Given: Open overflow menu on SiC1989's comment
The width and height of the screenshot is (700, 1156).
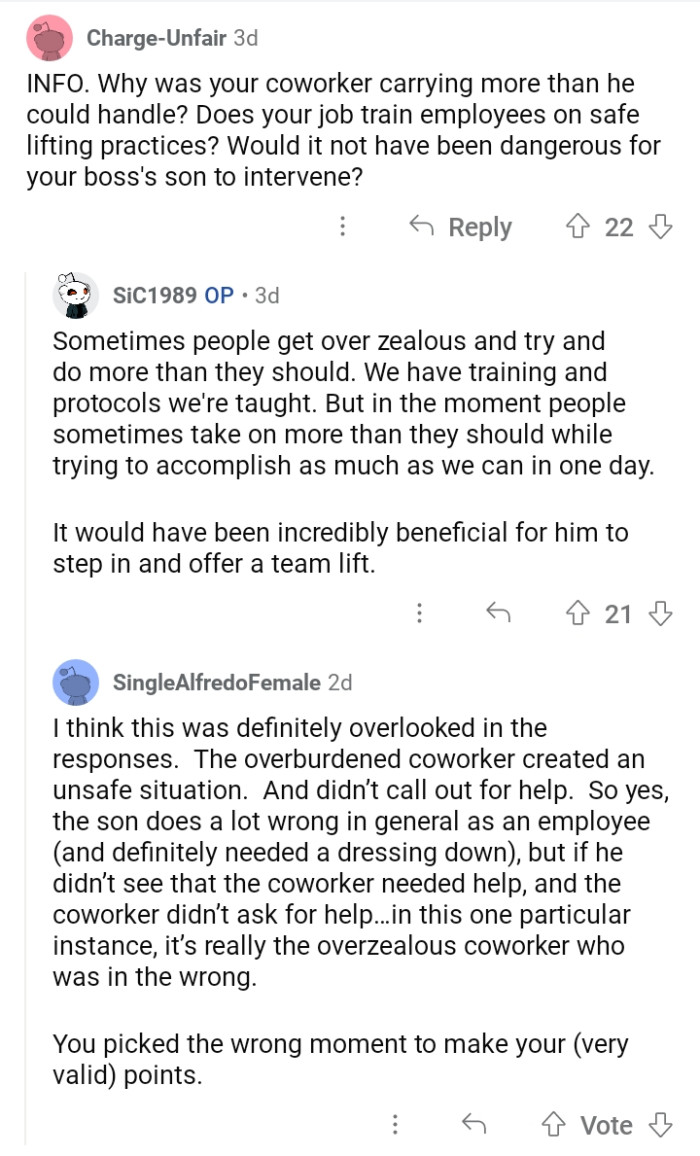Looking at the screenshot, I should coord(420,612).
